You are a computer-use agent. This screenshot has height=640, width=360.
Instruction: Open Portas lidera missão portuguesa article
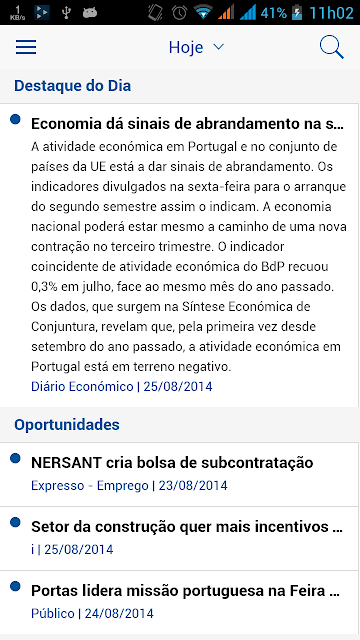[x=180, y=602]
